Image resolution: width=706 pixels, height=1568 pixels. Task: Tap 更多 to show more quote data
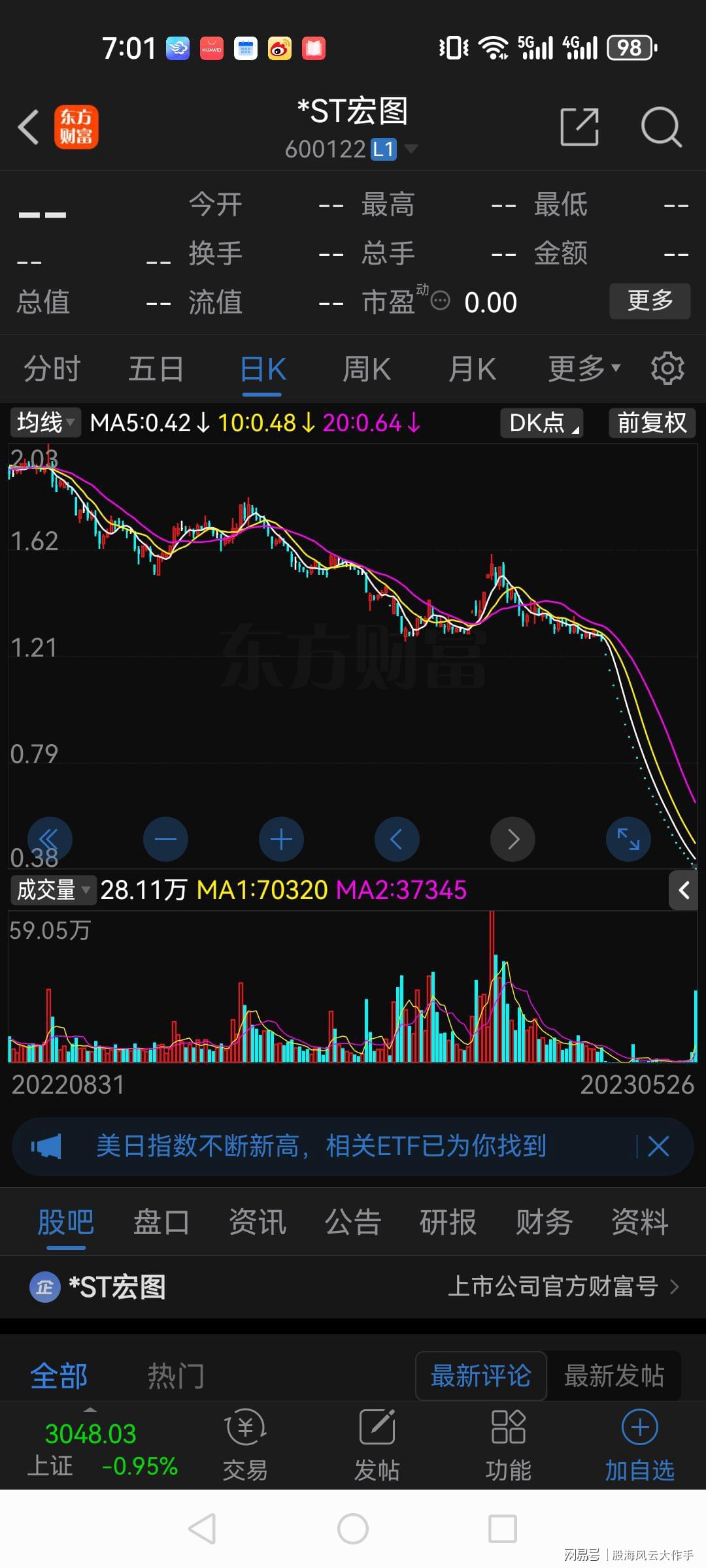click(650, 301)
